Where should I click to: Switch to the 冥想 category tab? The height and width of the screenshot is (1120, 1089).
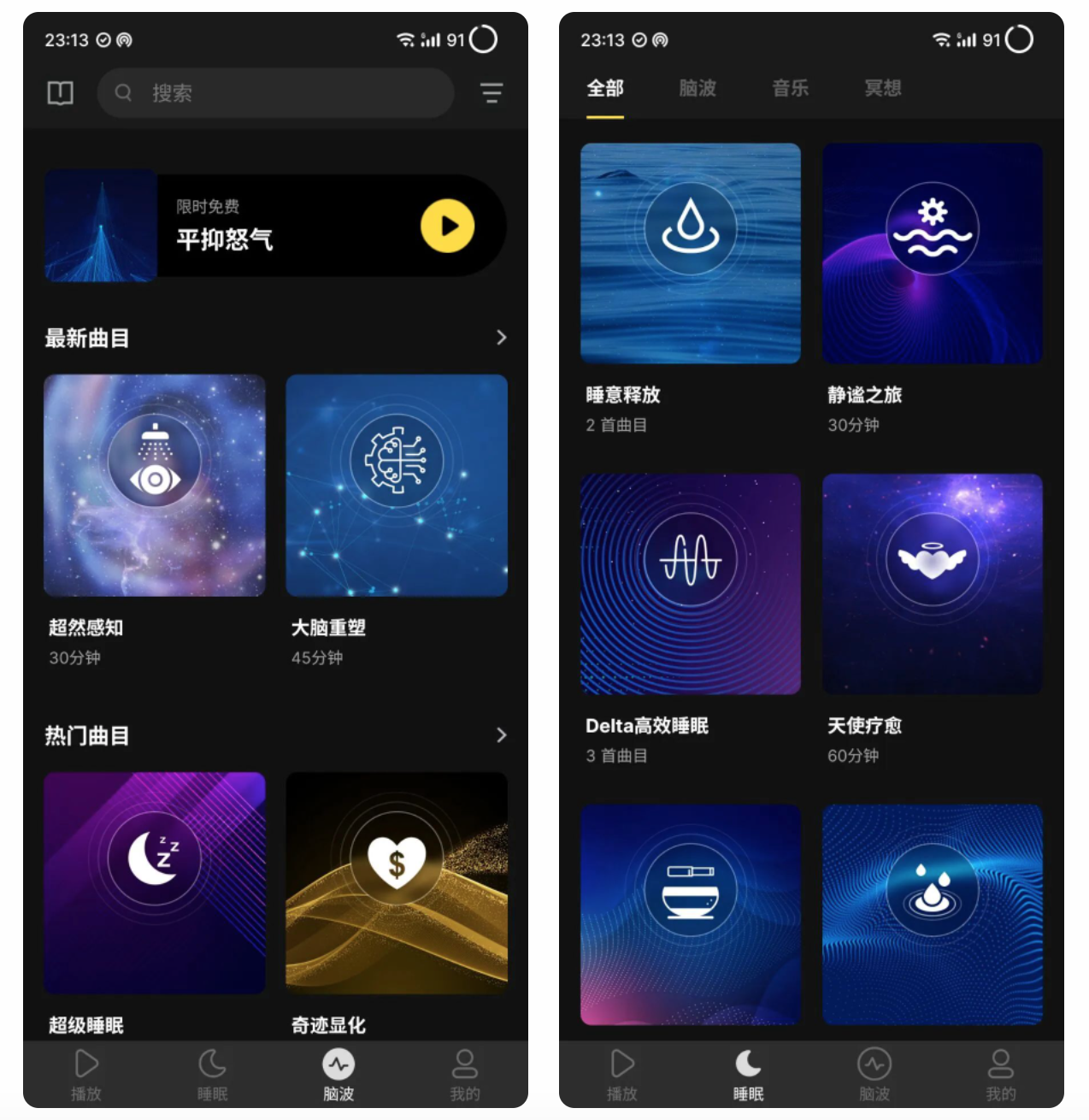(x=882, y=89)
